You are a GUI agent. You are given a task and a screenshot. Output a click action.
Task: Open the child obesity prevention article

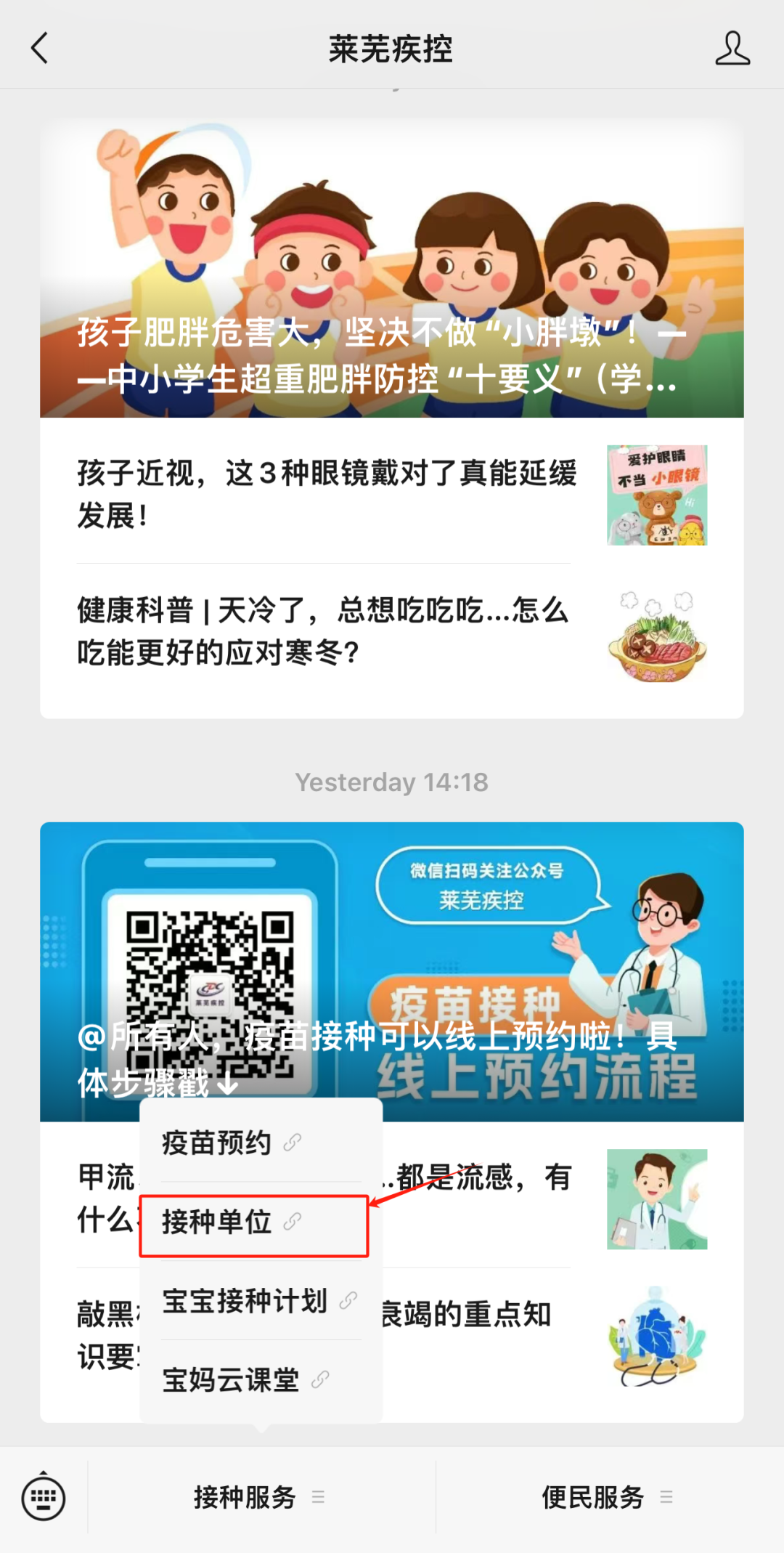[392, 269]
